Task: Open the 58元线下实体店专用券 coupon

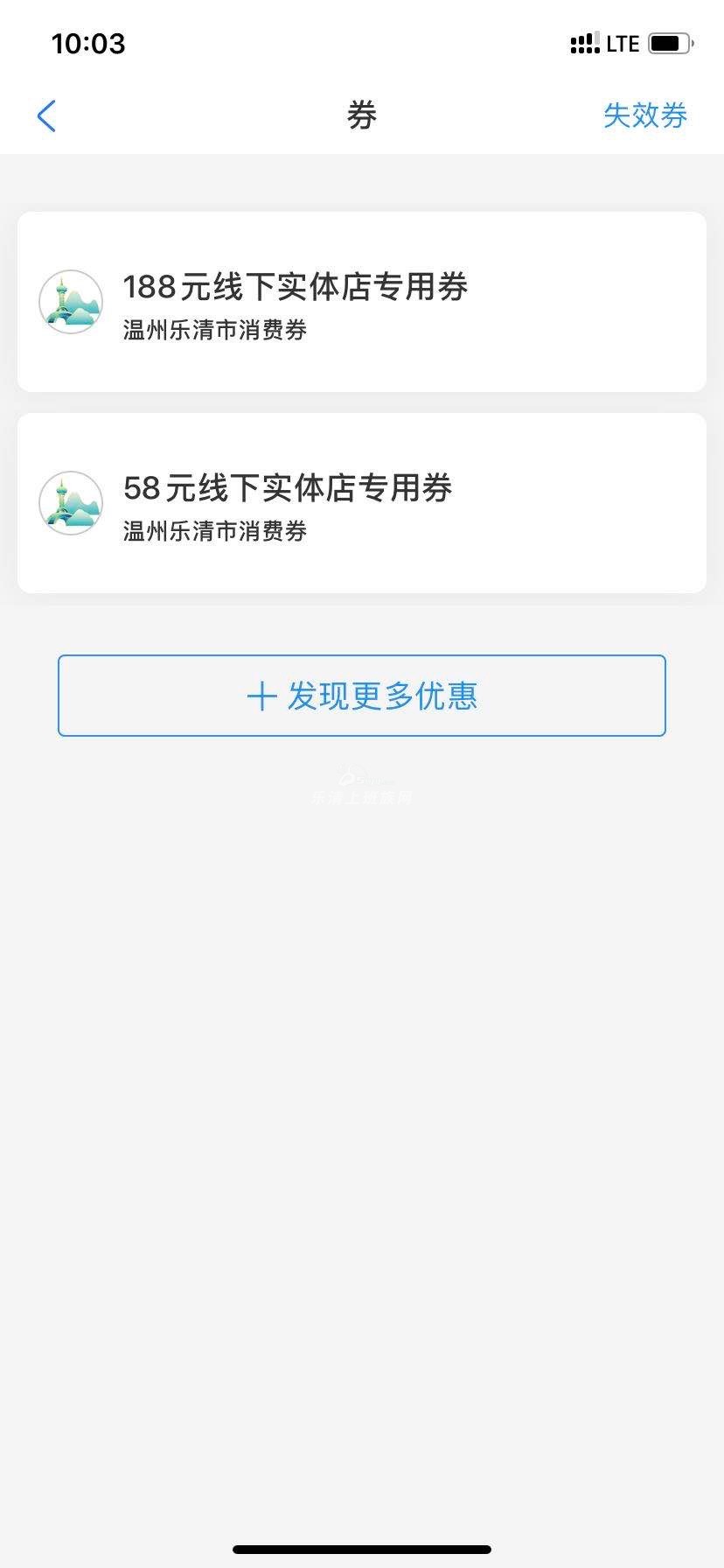Action: pyautogui.click(x=361, y=503)
